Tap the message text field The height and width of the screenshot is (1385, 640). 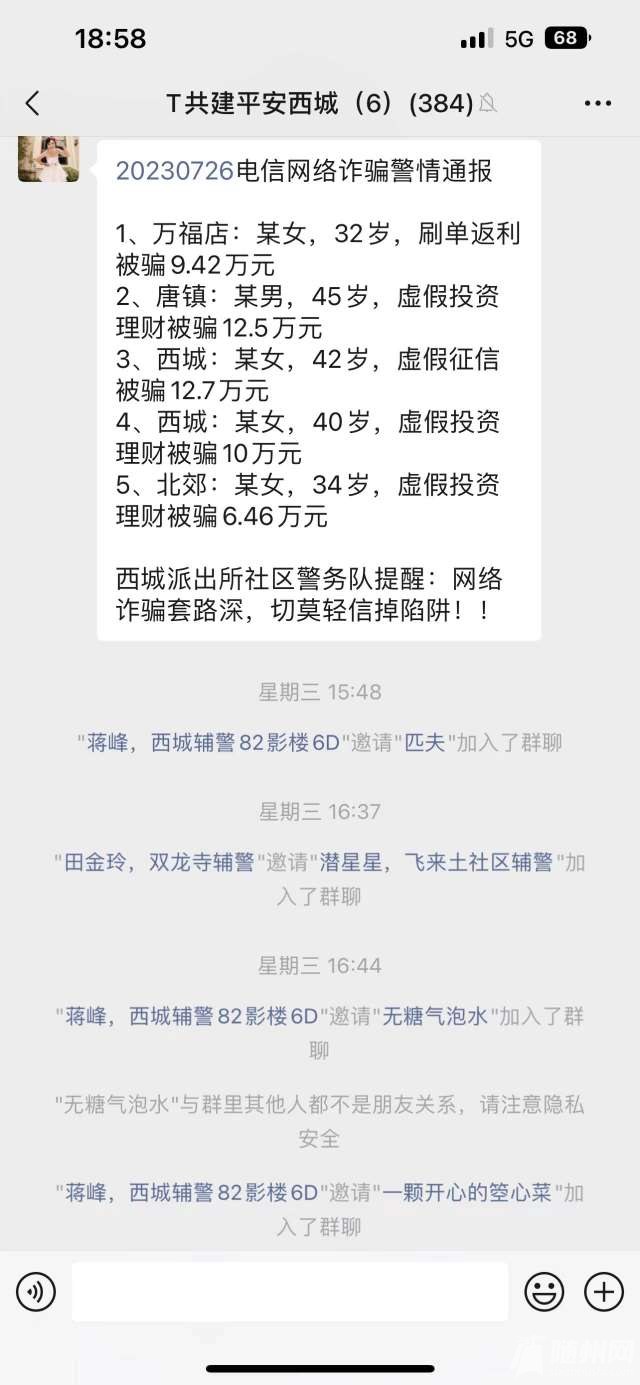pyautogui.click(x=290, y=1292)
